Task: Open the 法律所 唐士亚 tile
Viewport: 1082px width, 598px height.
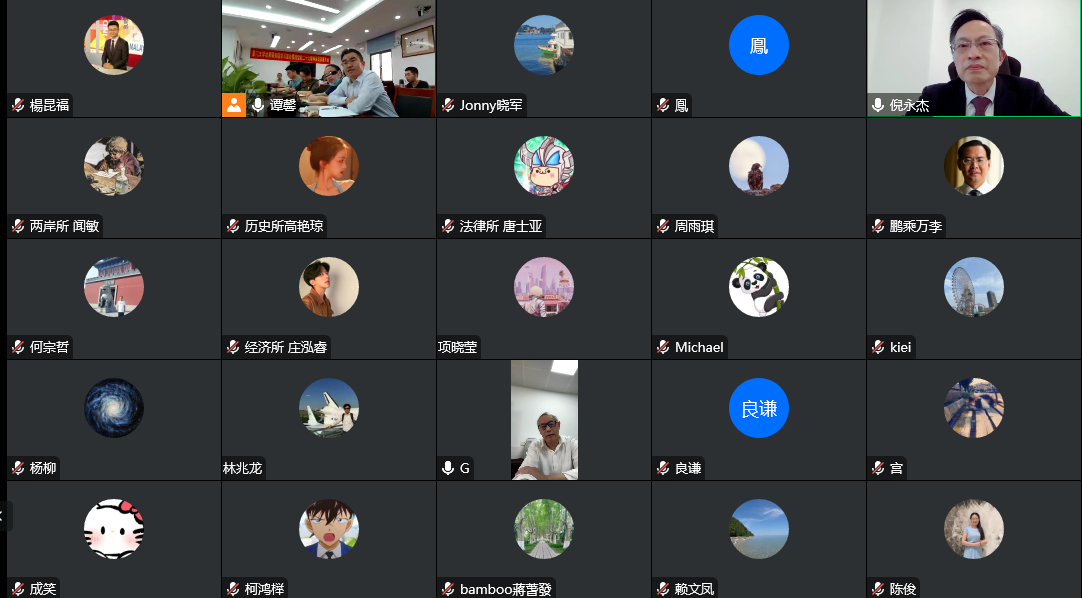Action: (x=543, y=178)
